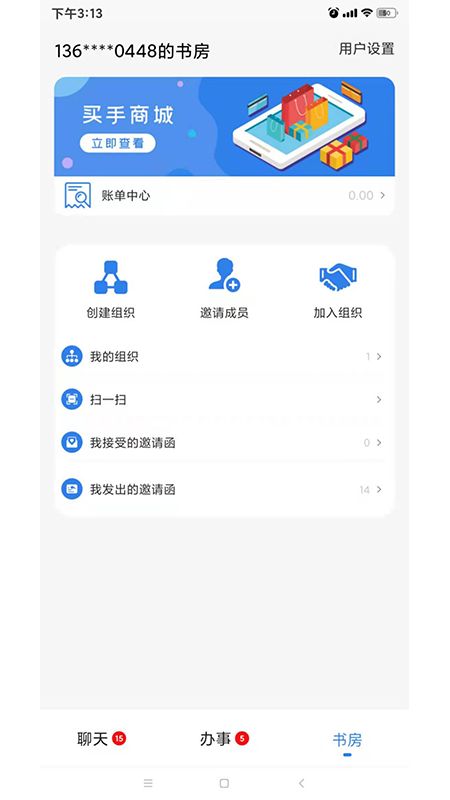View 我接受的邀请函 received invitations
450x800 pixels.
pos(224,442)
